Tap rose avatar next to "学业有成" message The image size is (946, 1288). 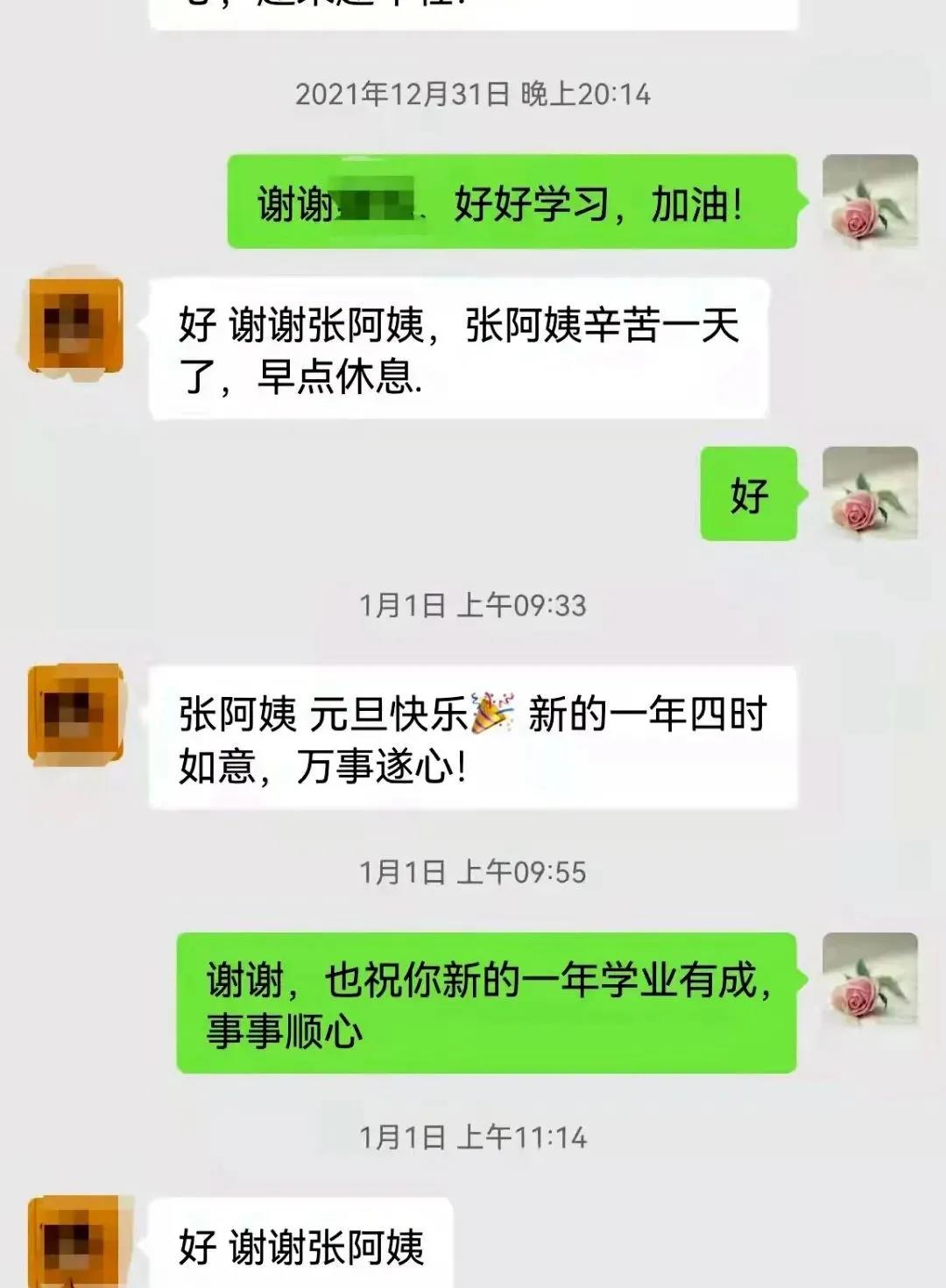pos(869,978)
